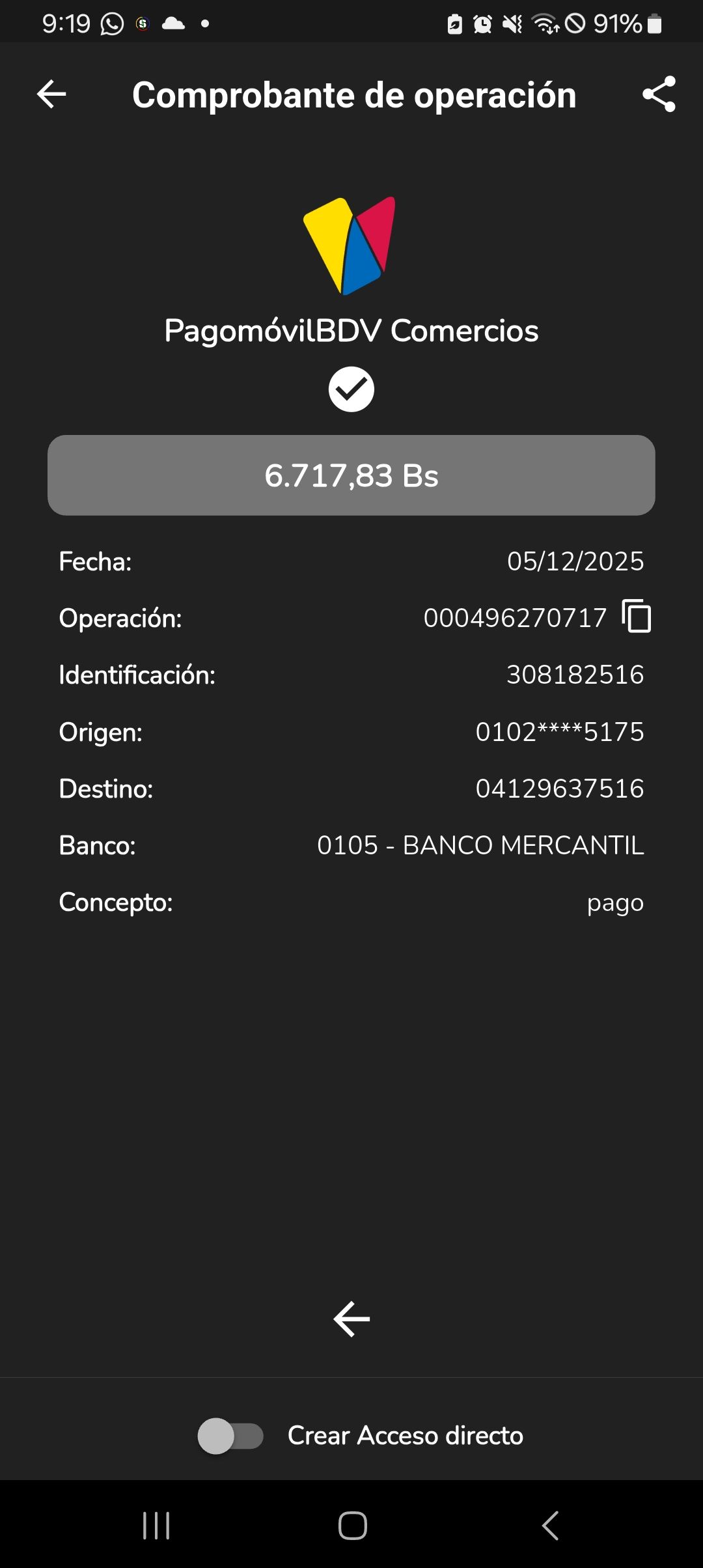Tap the back arrow below the receipt

pyautogui.click(x=351, y=1319)
